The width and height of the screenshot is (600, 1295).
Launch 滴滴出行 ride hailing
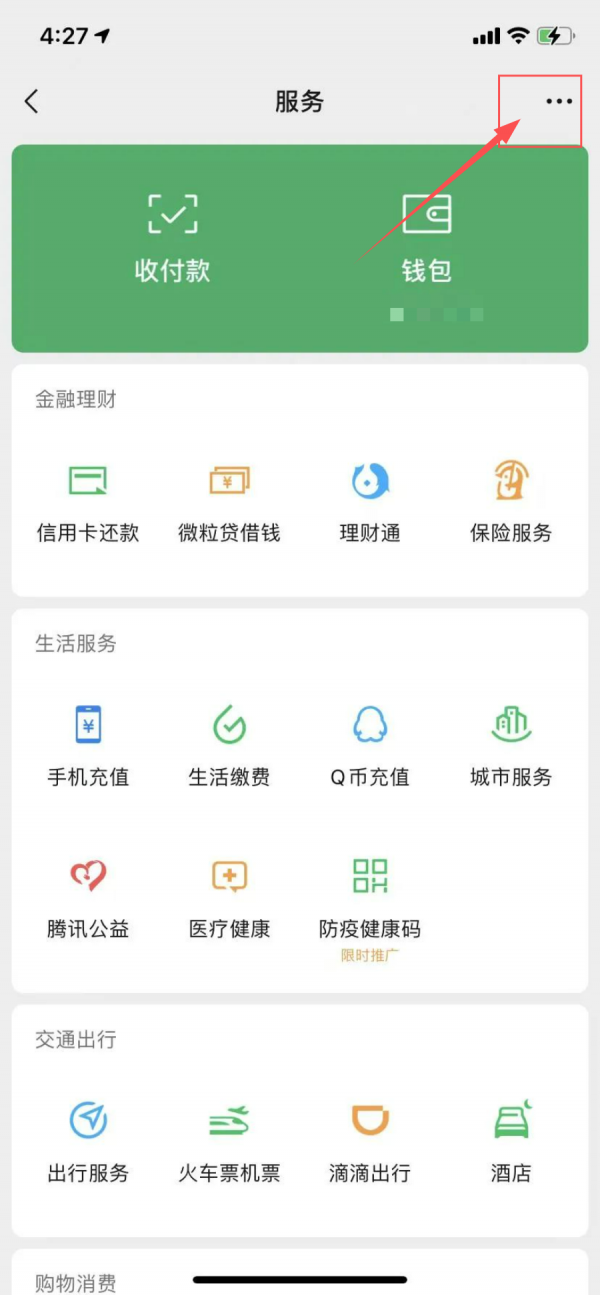click(370, 1141)
